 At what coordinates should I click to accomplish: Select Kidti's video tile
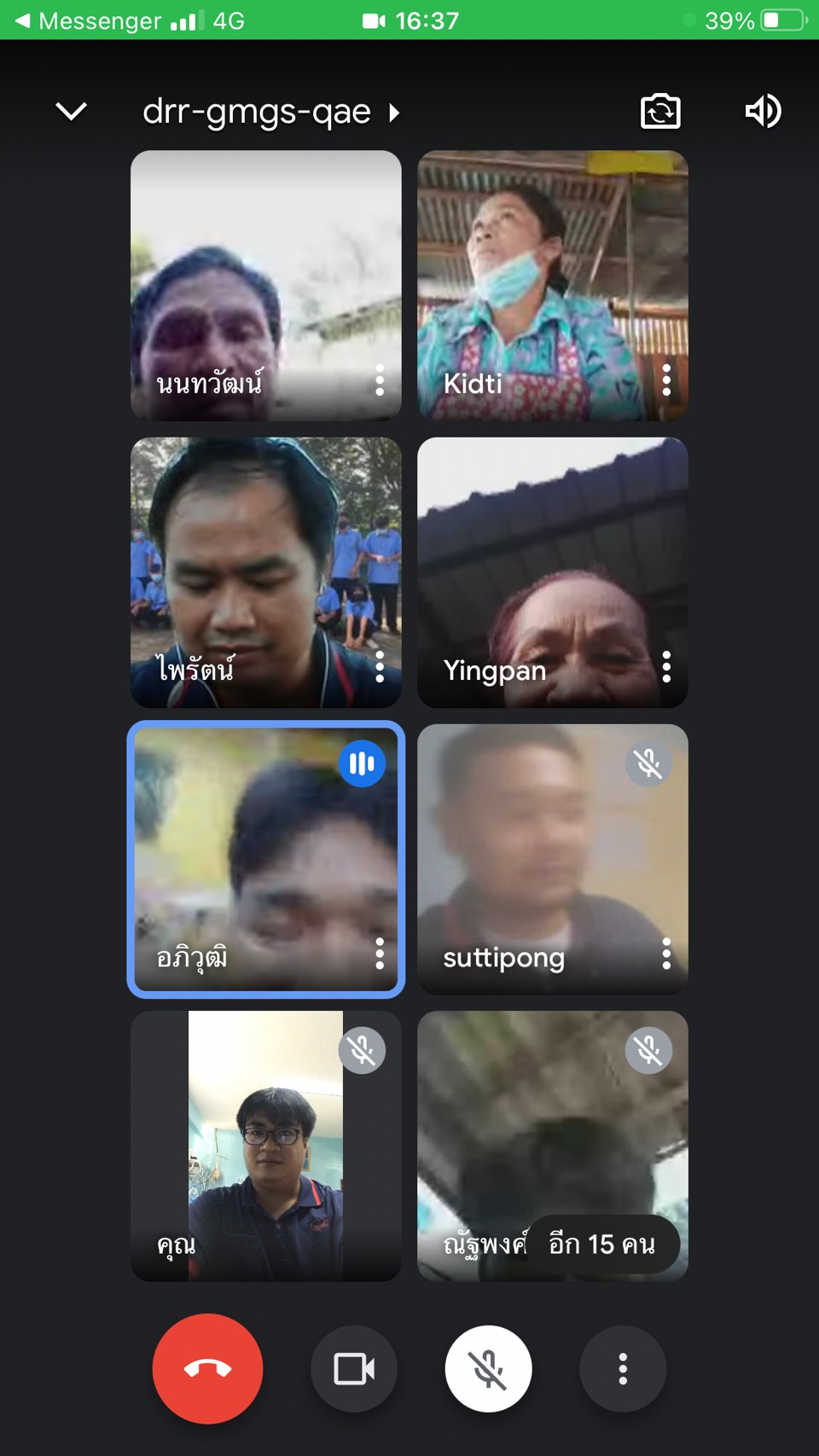553,286
